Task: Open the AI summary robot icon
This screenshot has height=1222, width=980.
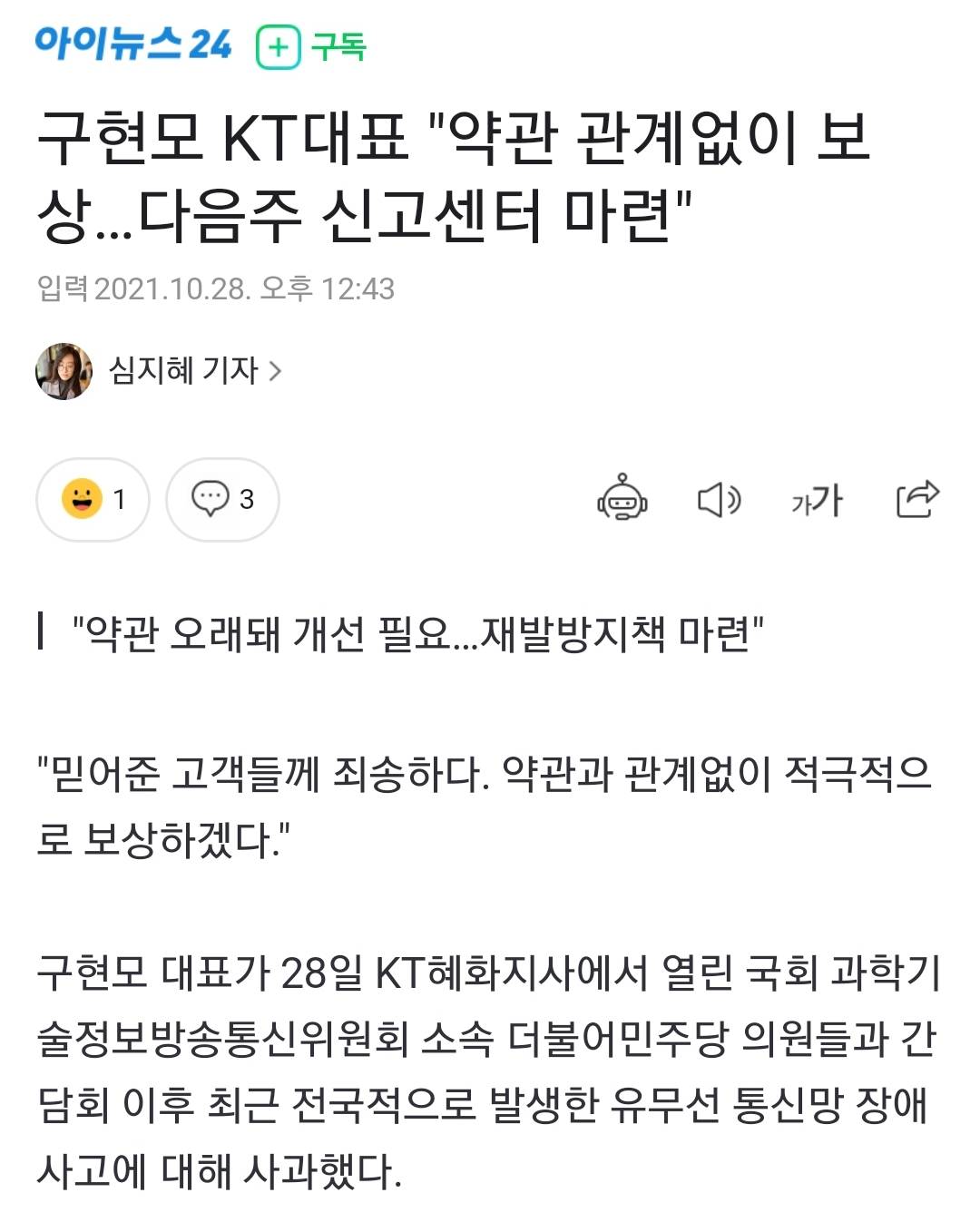Action: point(622,499)
